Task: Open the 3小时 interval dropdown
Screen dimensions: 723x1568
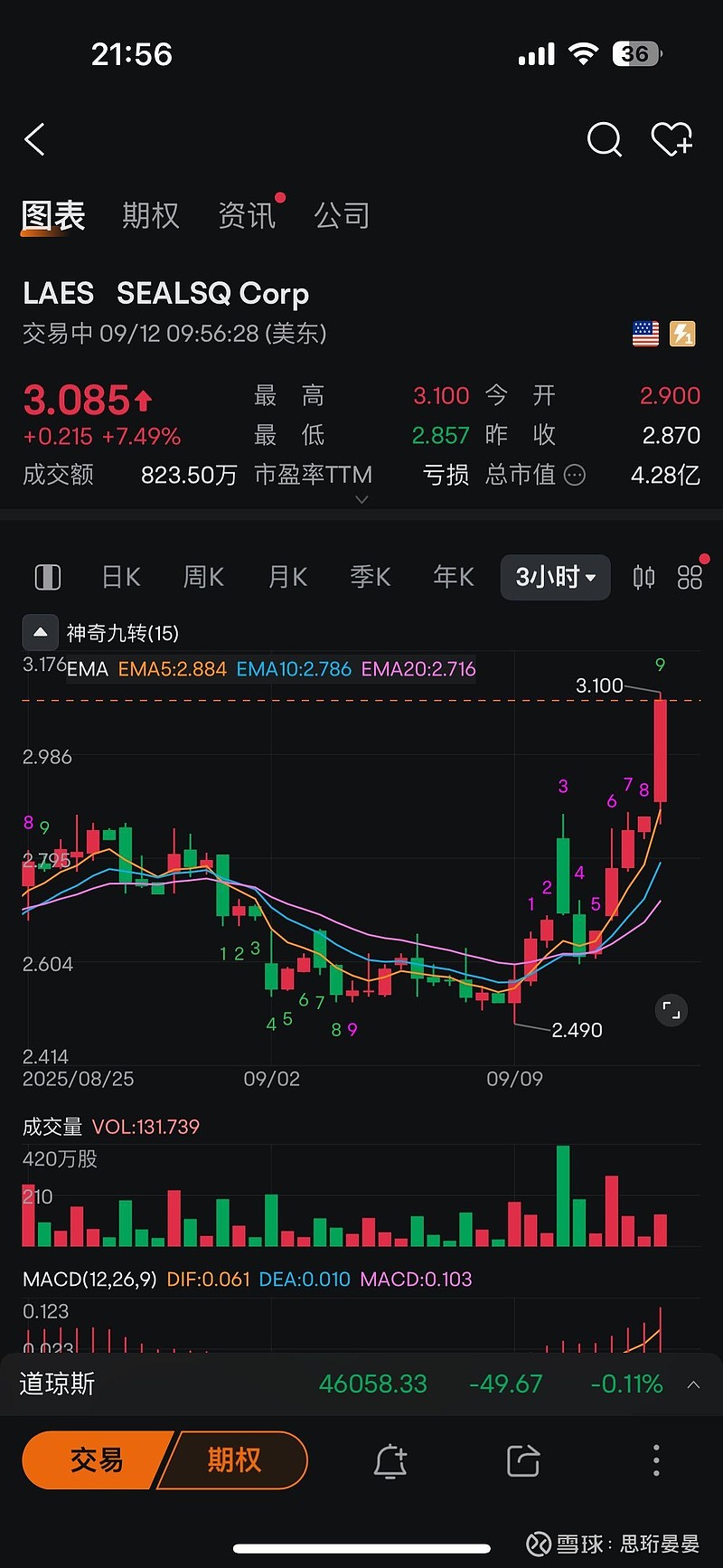Action: click(555, 577)
